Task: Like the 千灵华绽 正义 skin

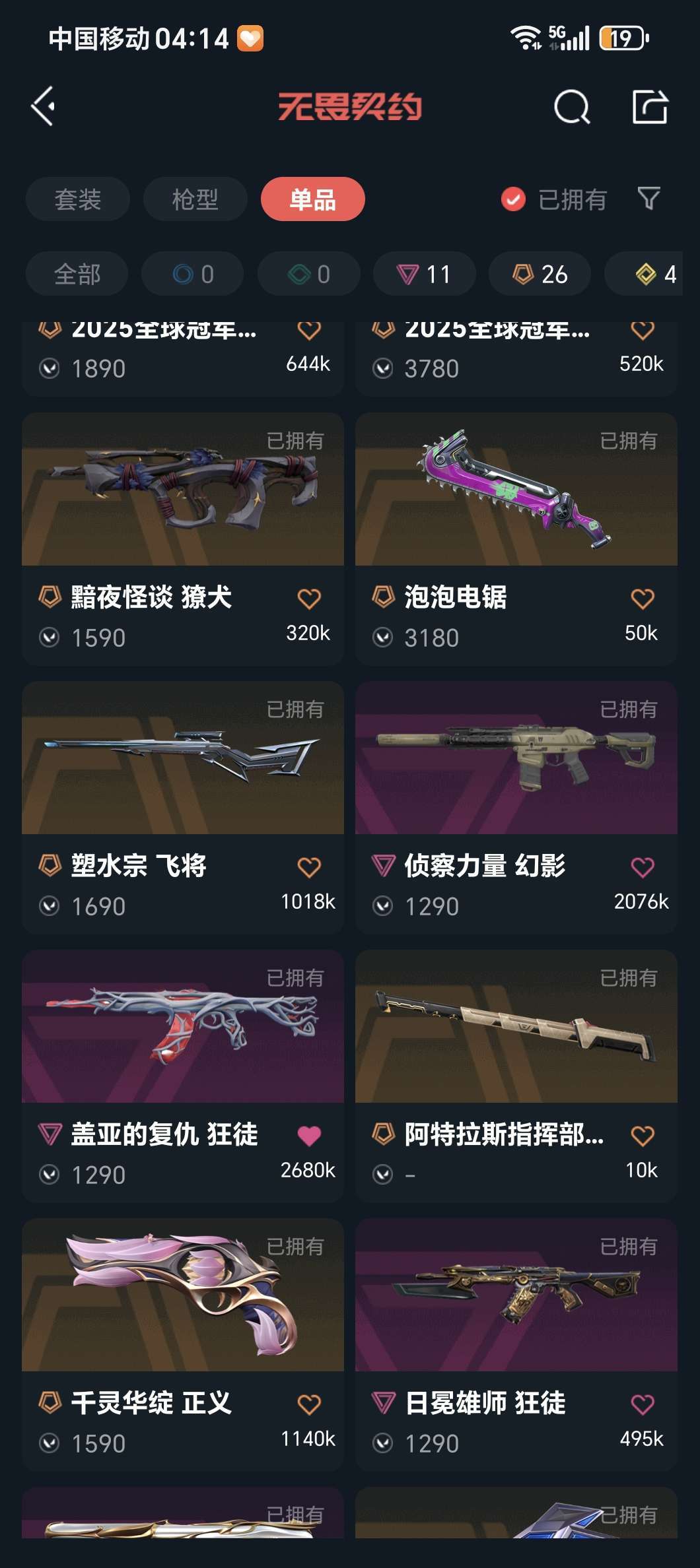Action: (309, 1404)
